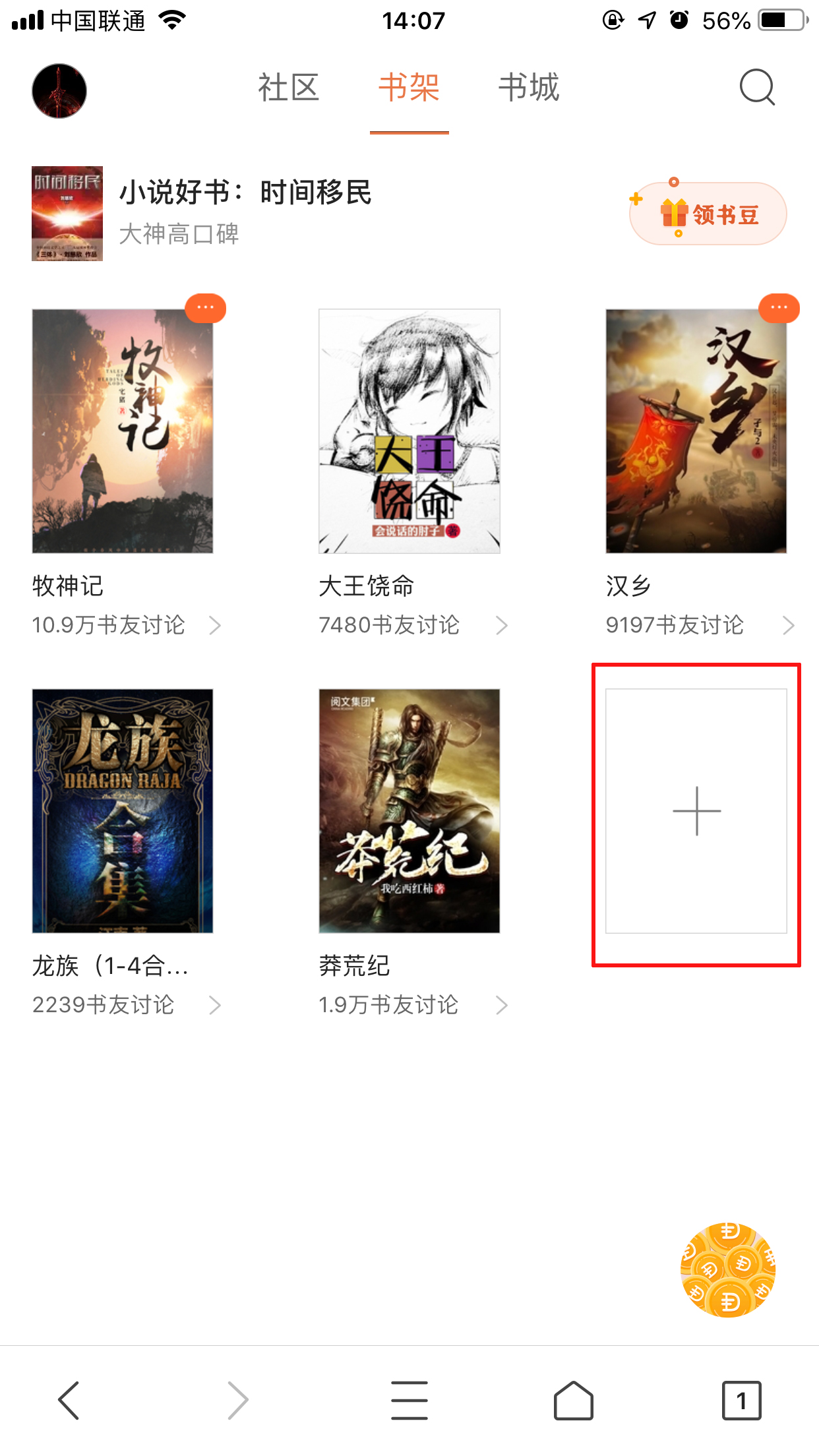This screenshot has height=1456, width=819.
Task: Expand 大王饶命 discussion with its chevron
Action: pyautogui.click(x=502, y=625)
